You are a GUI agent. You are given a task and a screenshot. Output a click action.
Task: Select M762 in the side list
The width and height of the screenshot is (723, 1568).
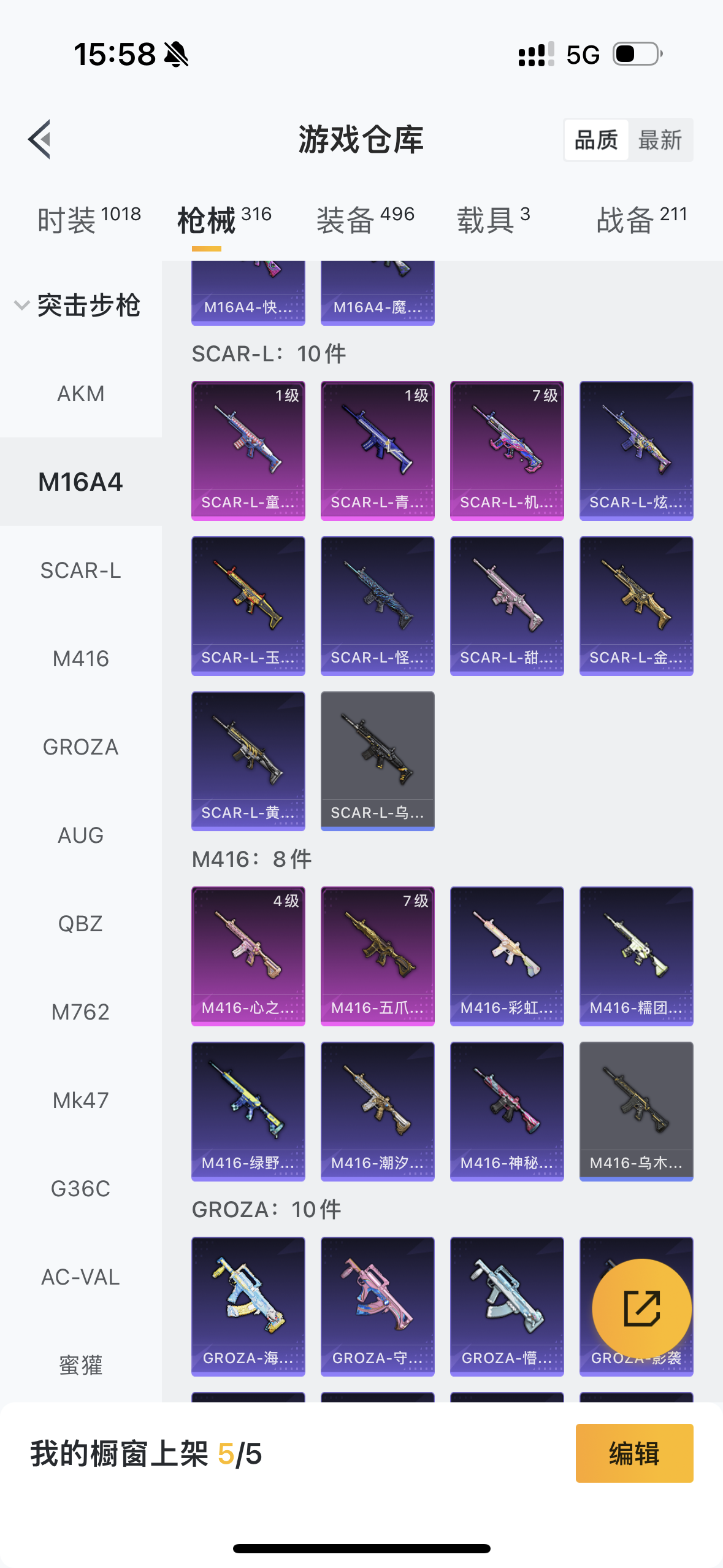80,1012
